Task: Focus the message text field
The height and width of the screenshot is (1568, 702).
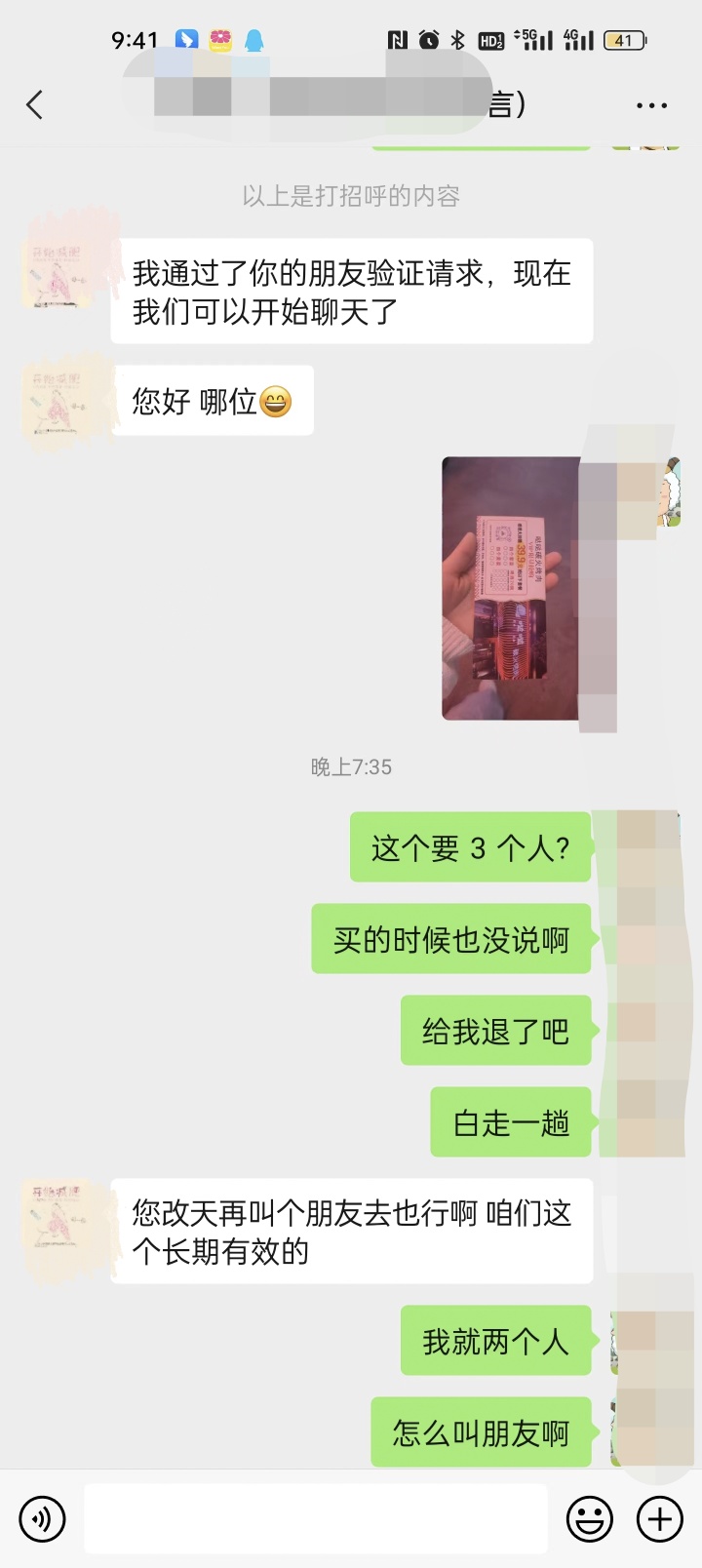Action: [316, 1518]
